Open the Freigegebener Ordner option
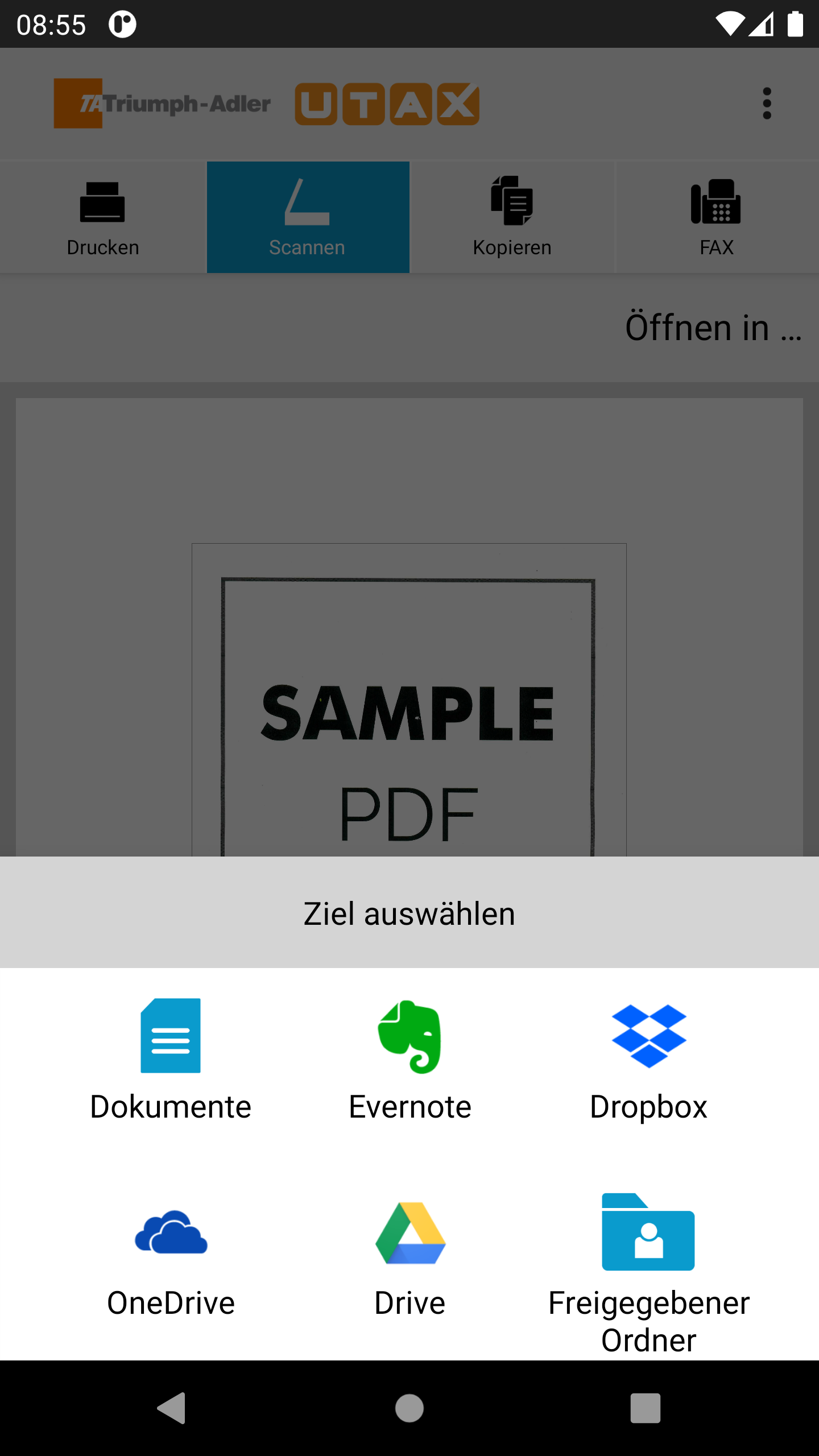819x1456 pixels. click(648, 1268)
